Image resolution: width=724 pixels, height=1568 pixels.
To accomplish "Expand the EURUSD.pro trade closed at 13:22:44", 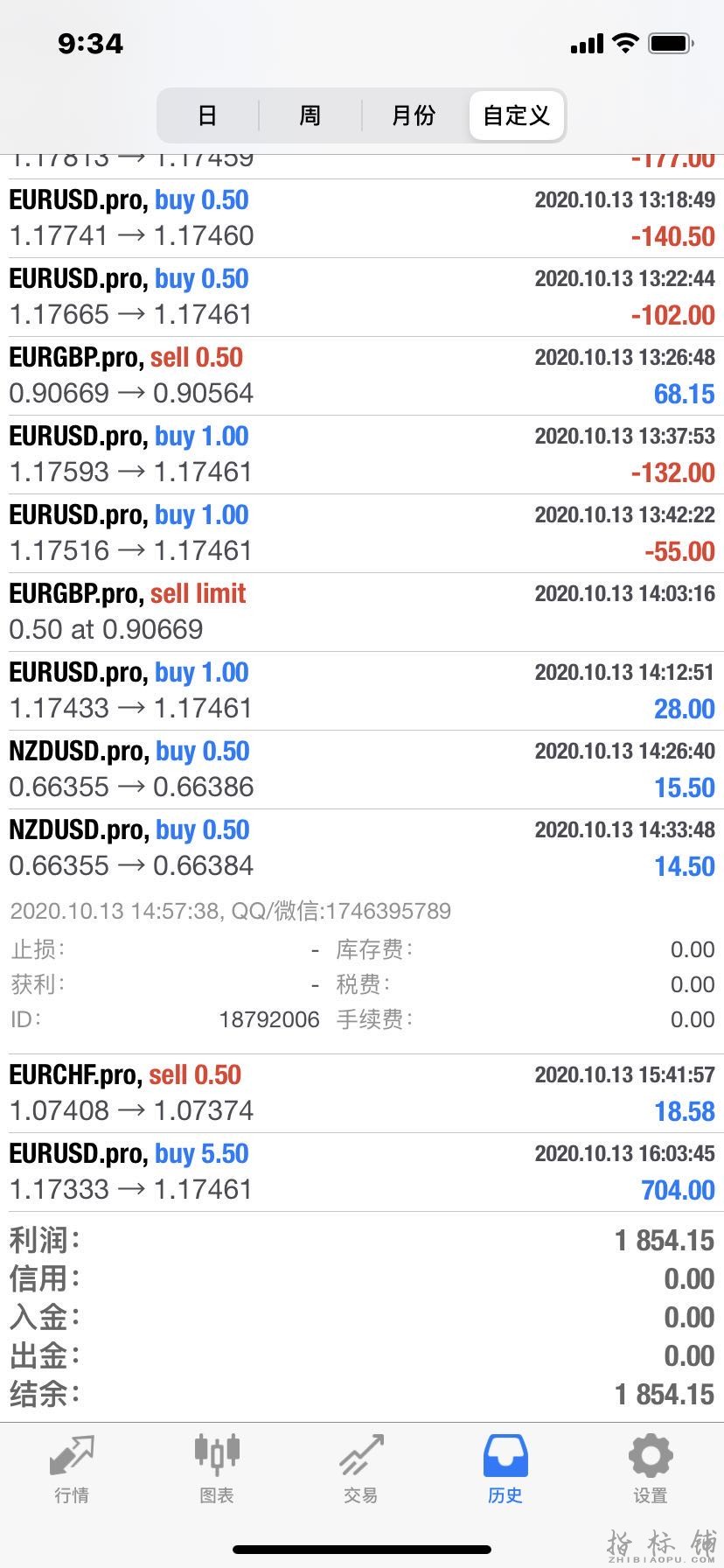I will click(x=362, y=297).
